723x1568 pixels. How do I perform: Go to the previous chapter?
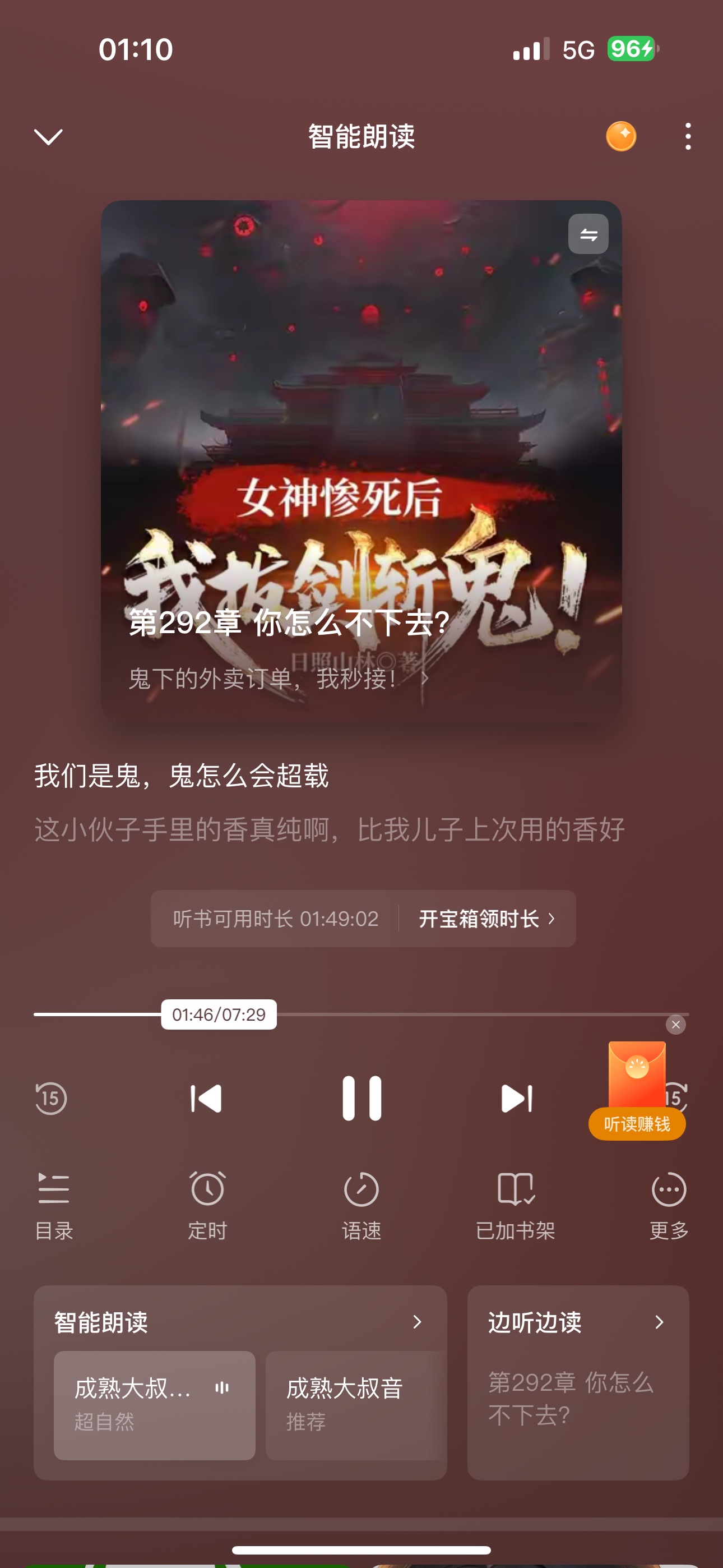tap(206, 1099)
